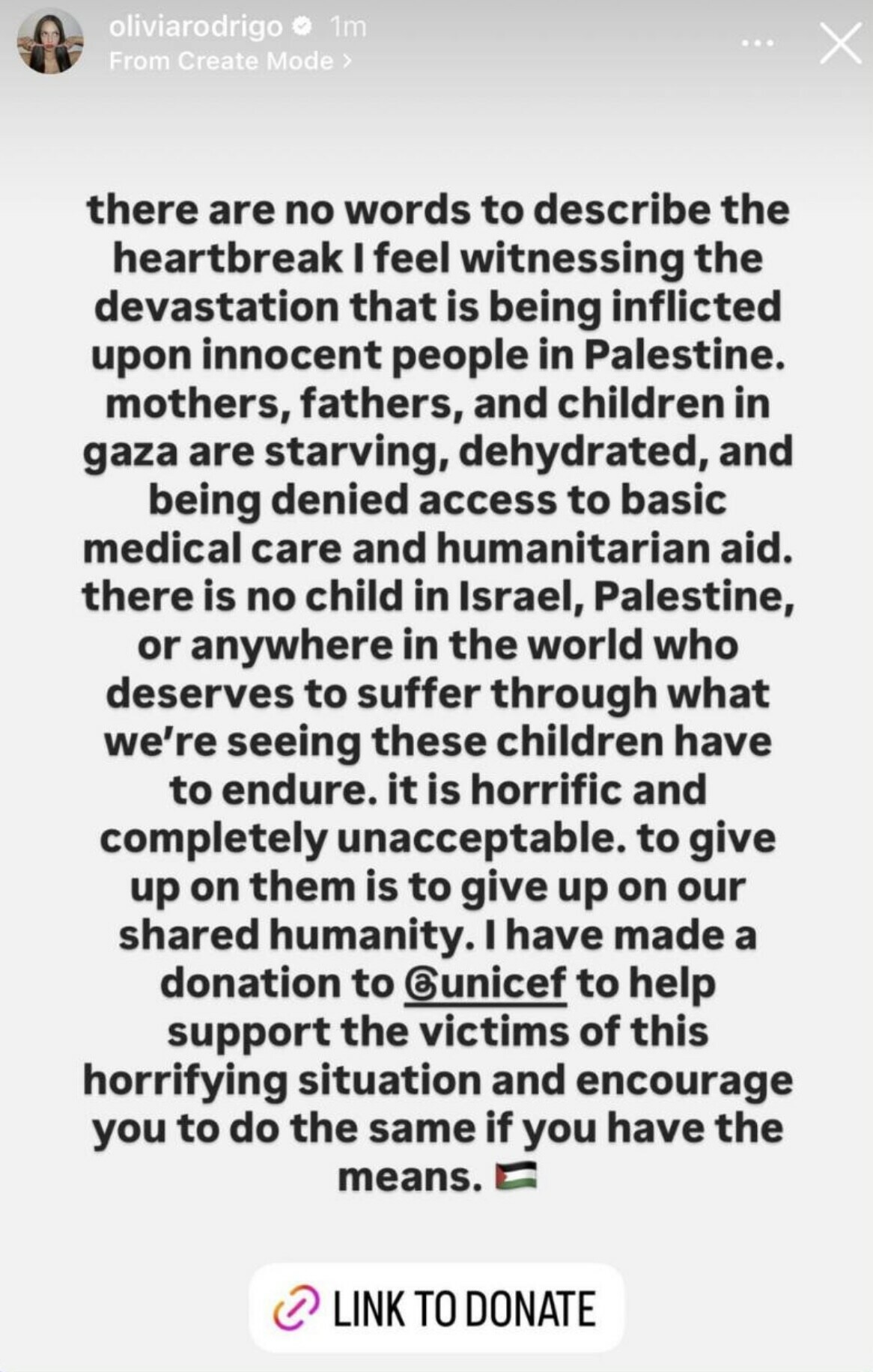Open the oliviarodrigo username
This screenshot has width=873, height=1372.
(196, 27)
